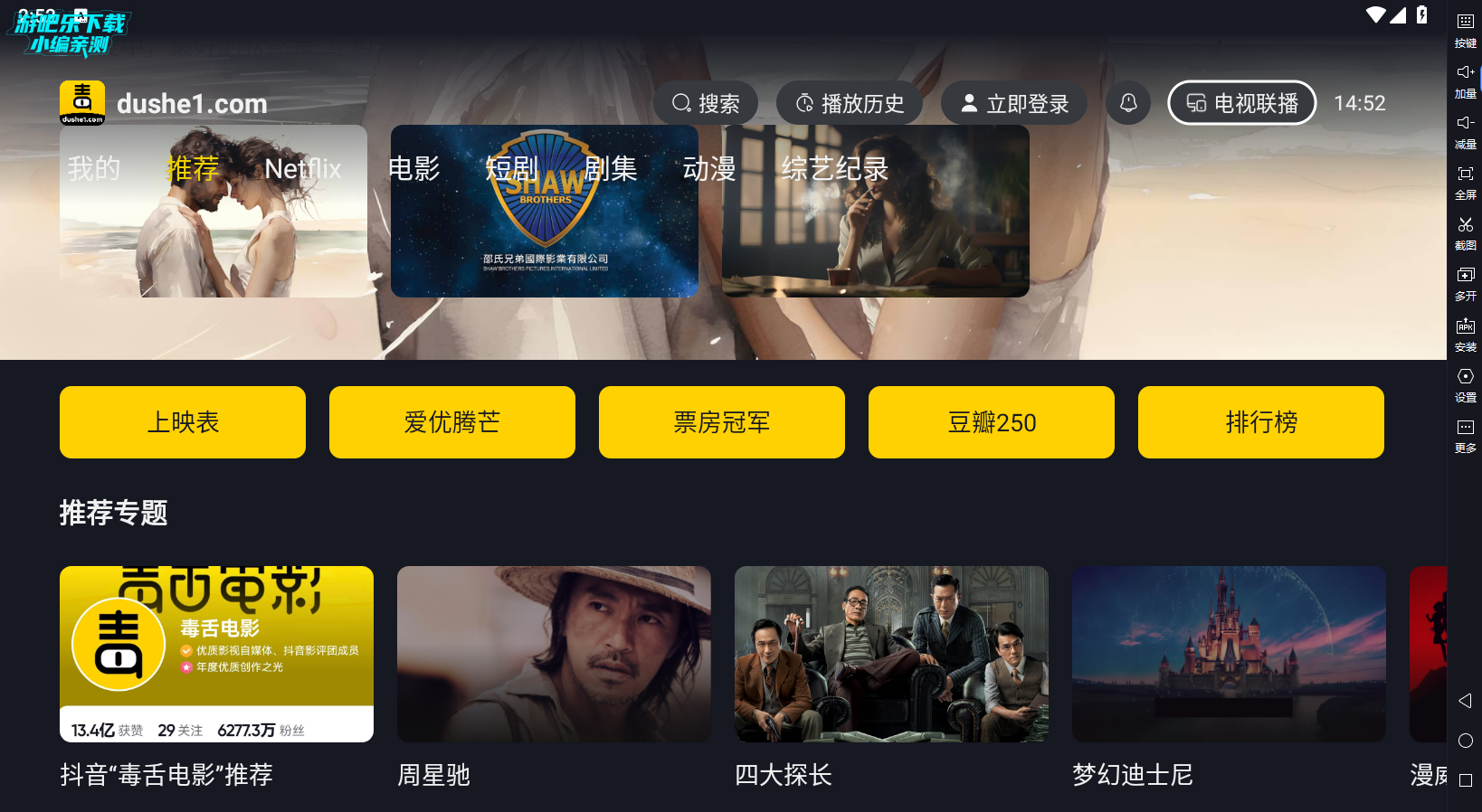Switch to the 剧集 tab
1482x812 pixels.
coord(611,168)
